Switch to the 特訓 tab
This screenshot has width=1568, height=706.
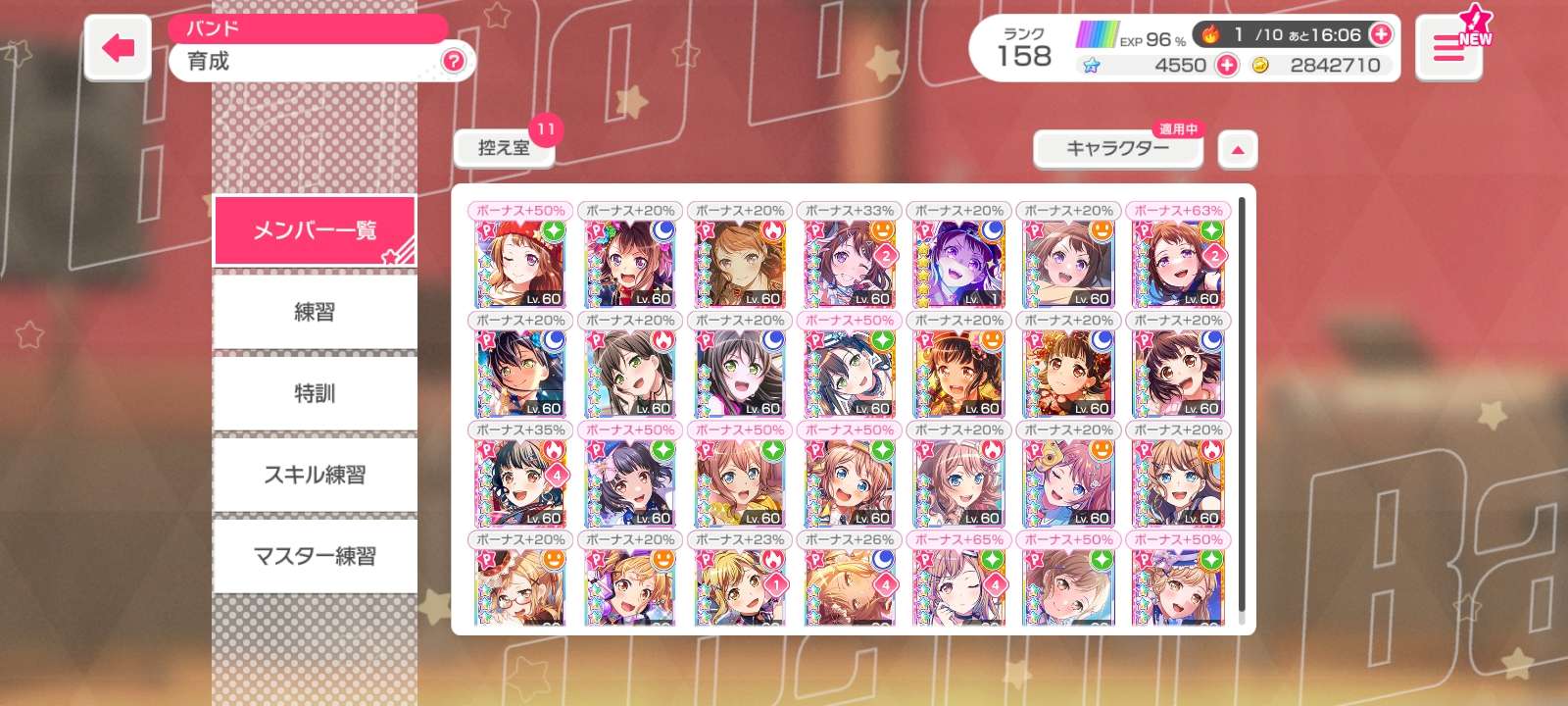pyautogui.click(x=315, y=393)
